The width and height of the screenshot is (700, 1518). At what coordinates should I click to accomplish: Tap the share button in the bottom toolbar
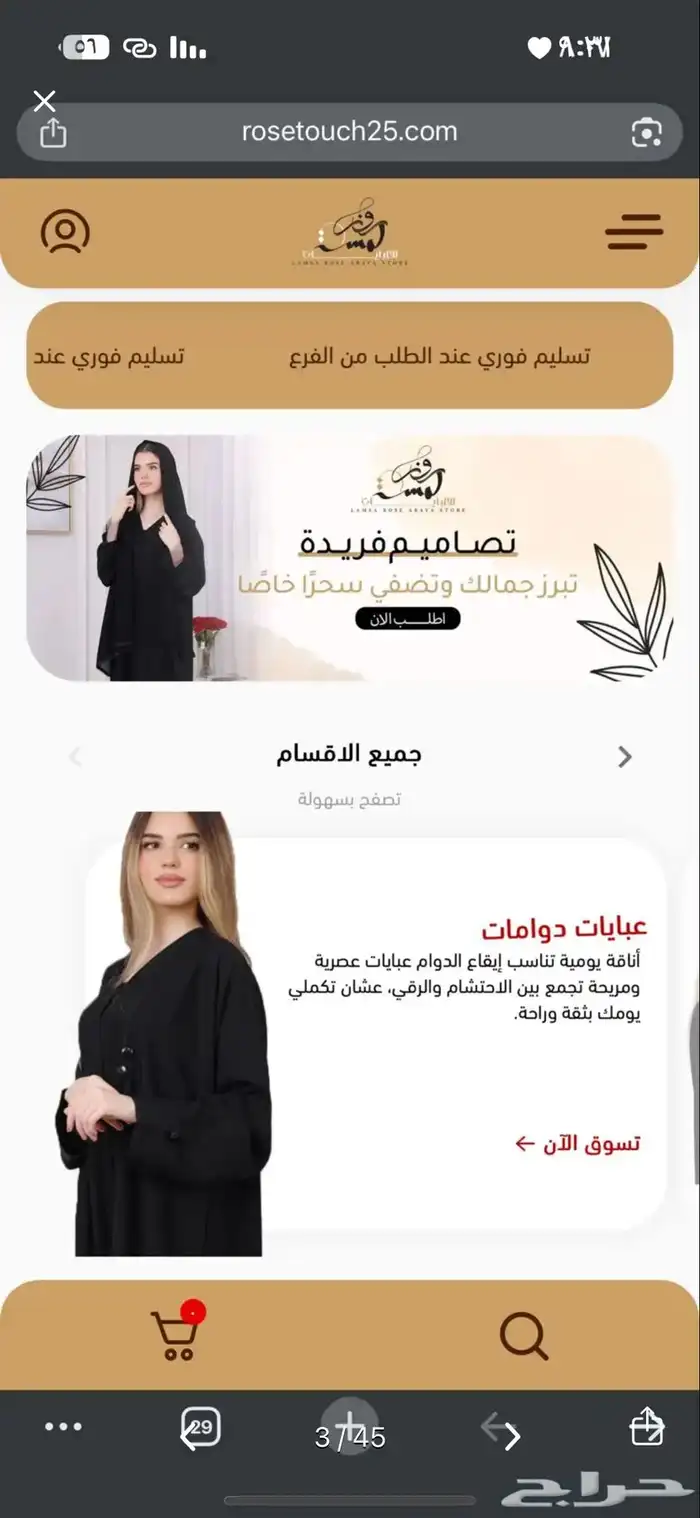pyautogui.click(x=647, y=1427)
